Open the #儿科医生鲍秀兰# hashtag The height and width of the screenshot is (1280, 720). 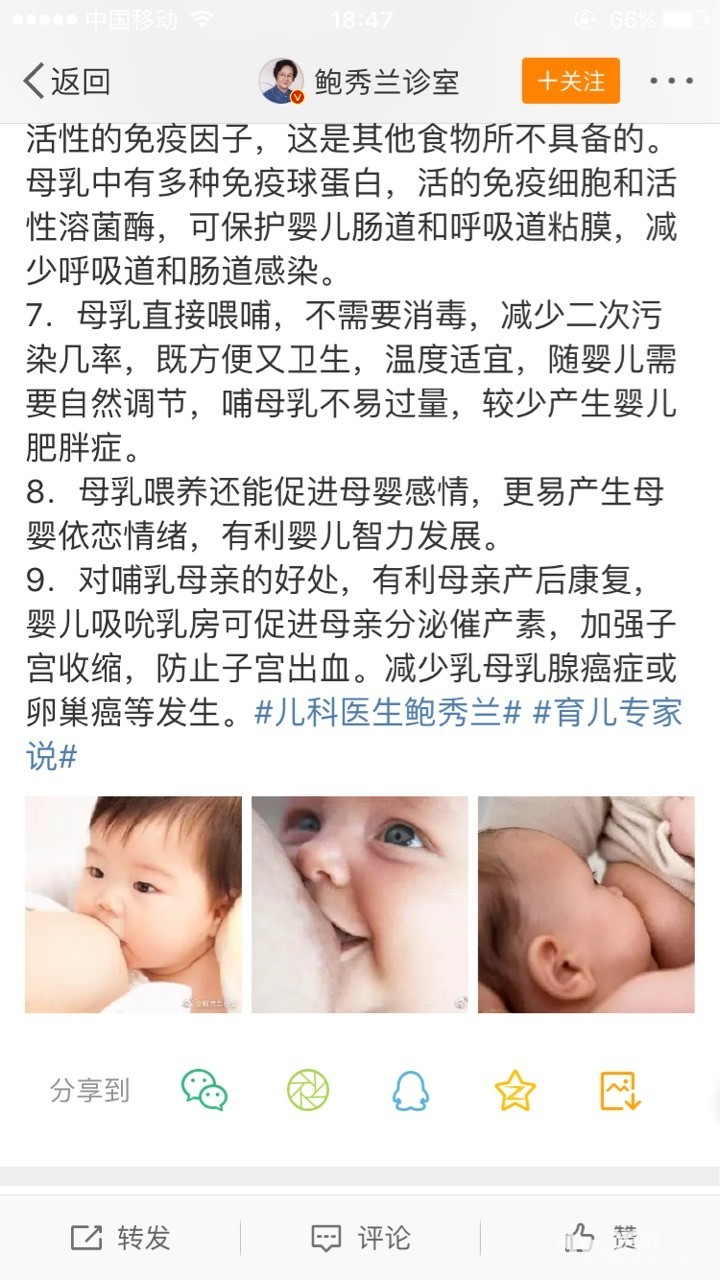tap(389, 713)
